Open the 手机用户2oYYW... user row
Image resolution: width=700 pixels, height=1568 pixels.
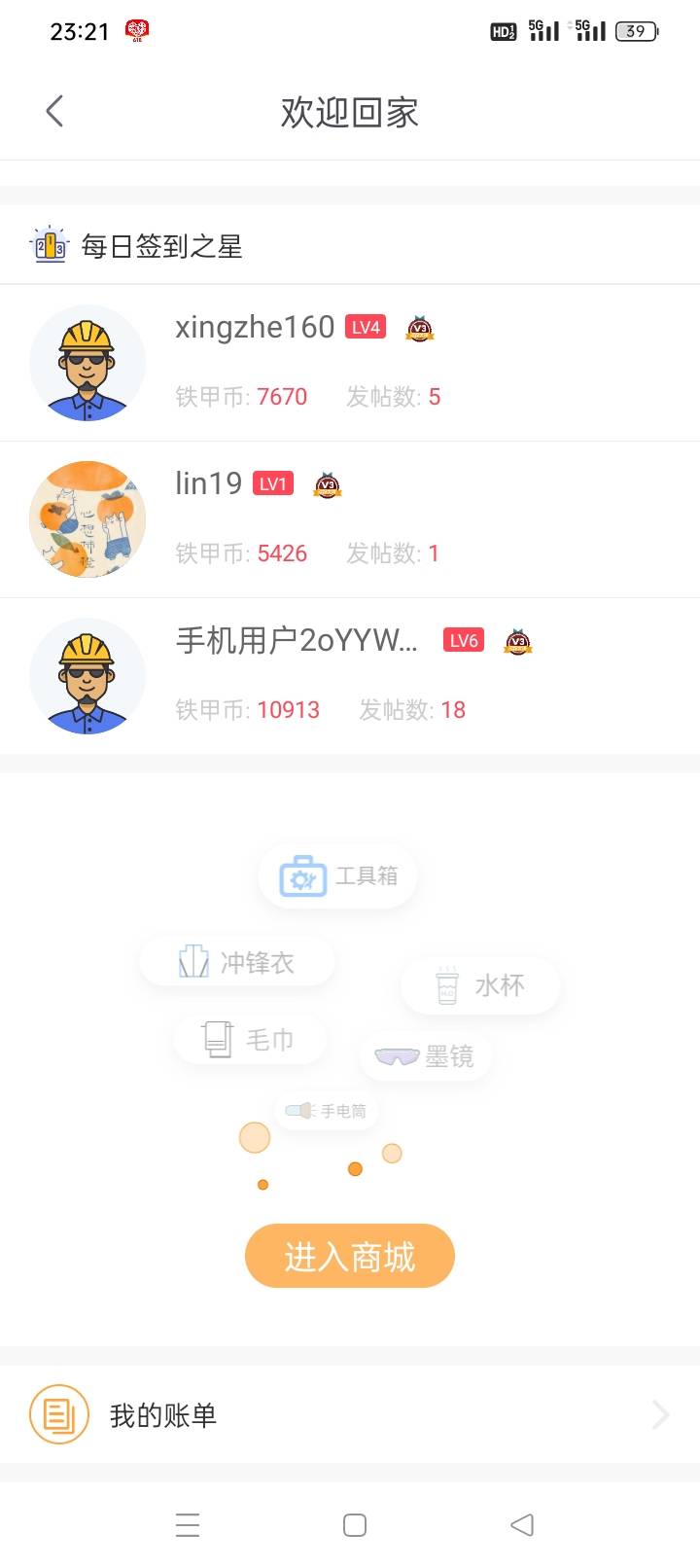(350, 676)
